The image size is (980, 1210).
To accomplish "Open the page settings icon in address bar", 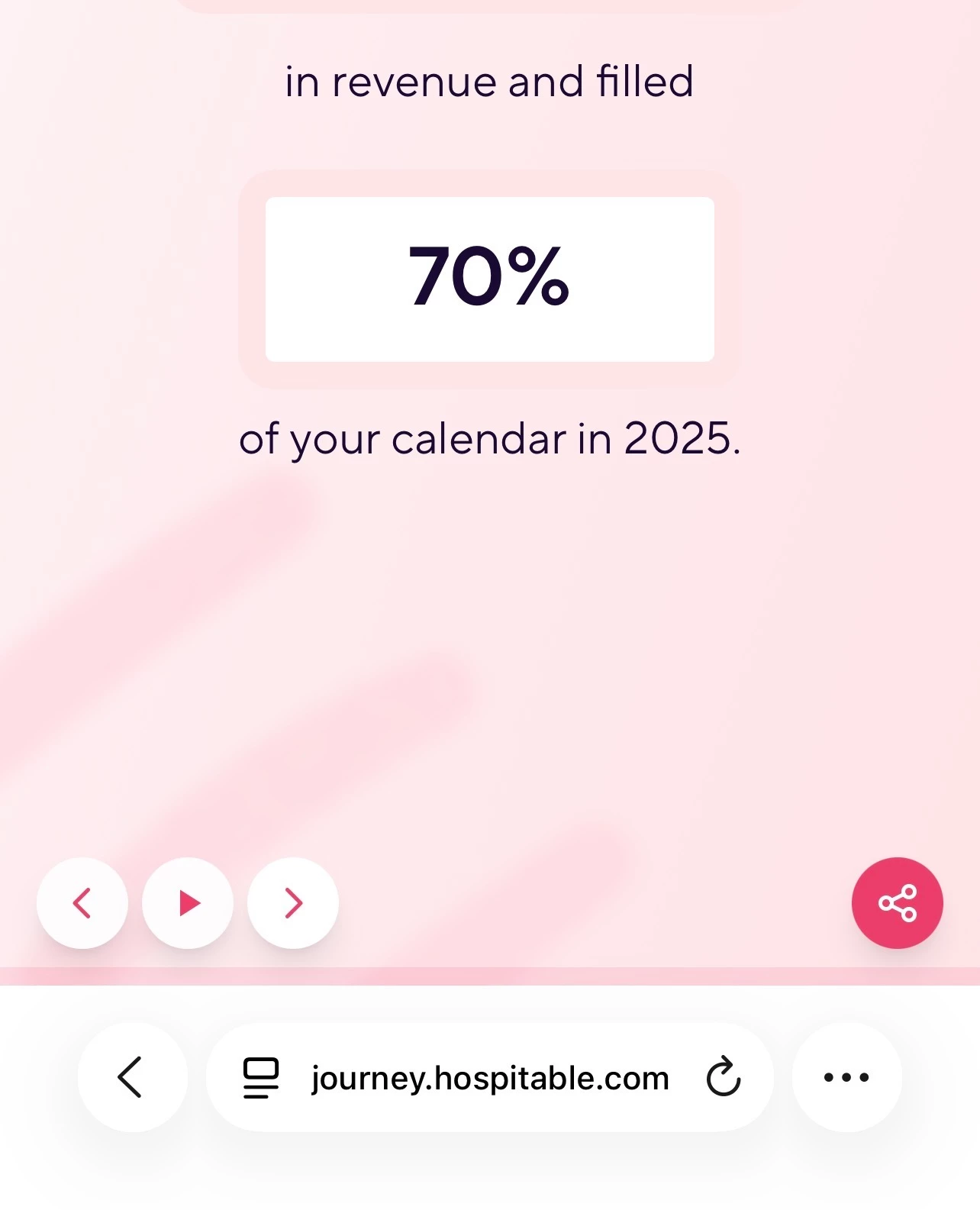I will pyautogui.click(x=261, y=1077).
